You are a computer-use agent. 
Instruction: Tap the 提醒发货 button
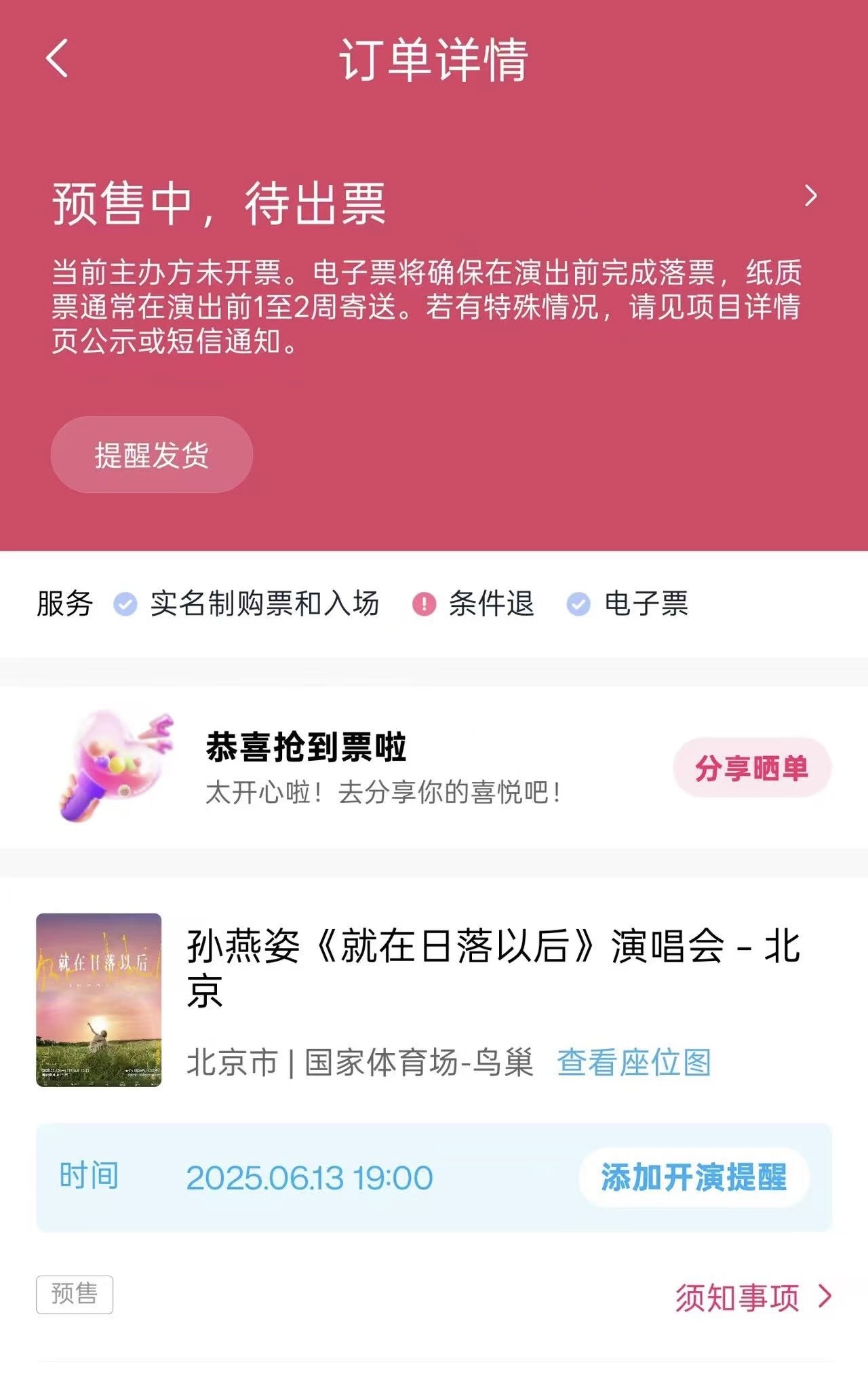coord(152,455)
